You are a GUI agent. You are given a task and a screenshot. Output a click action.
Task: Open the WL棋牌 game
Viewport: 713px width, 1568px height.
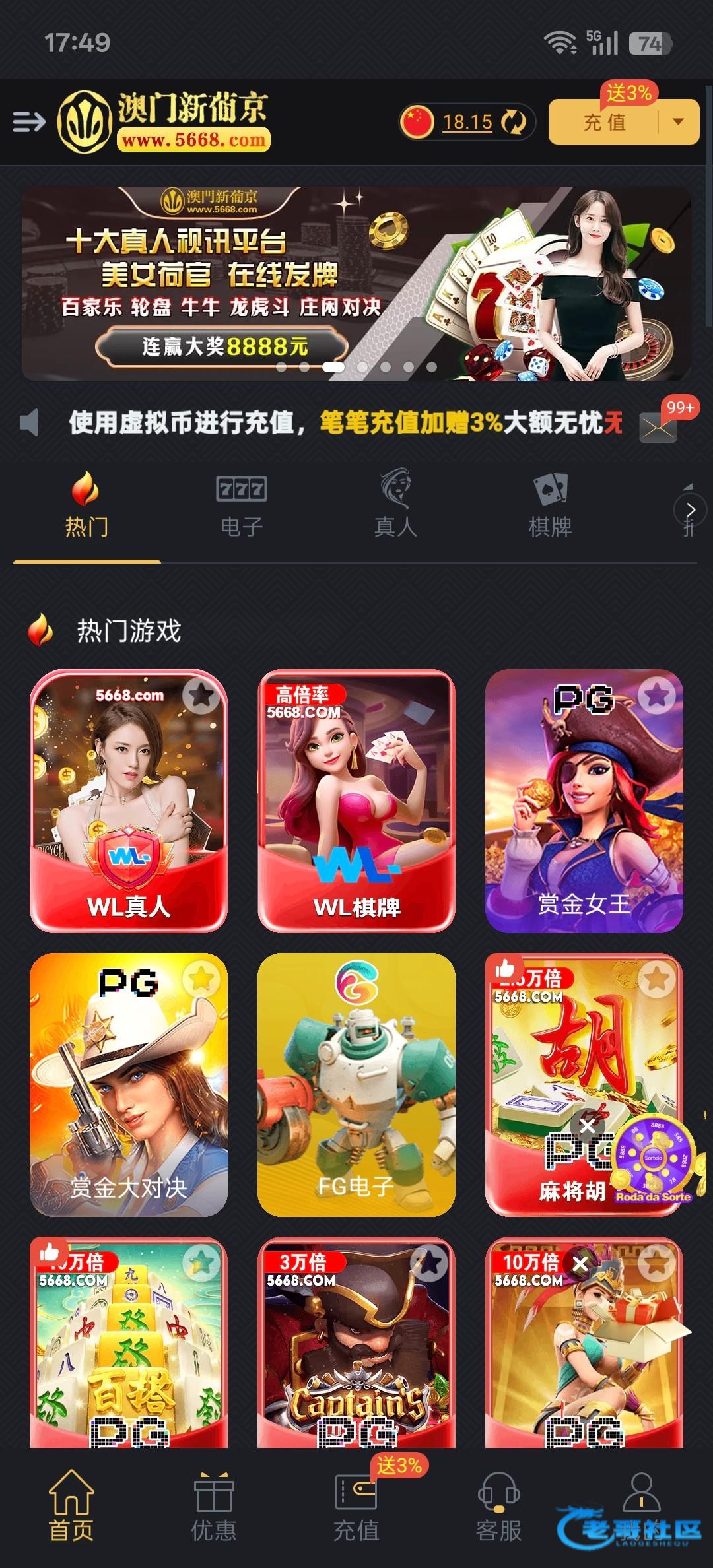[x=356, y=802]
